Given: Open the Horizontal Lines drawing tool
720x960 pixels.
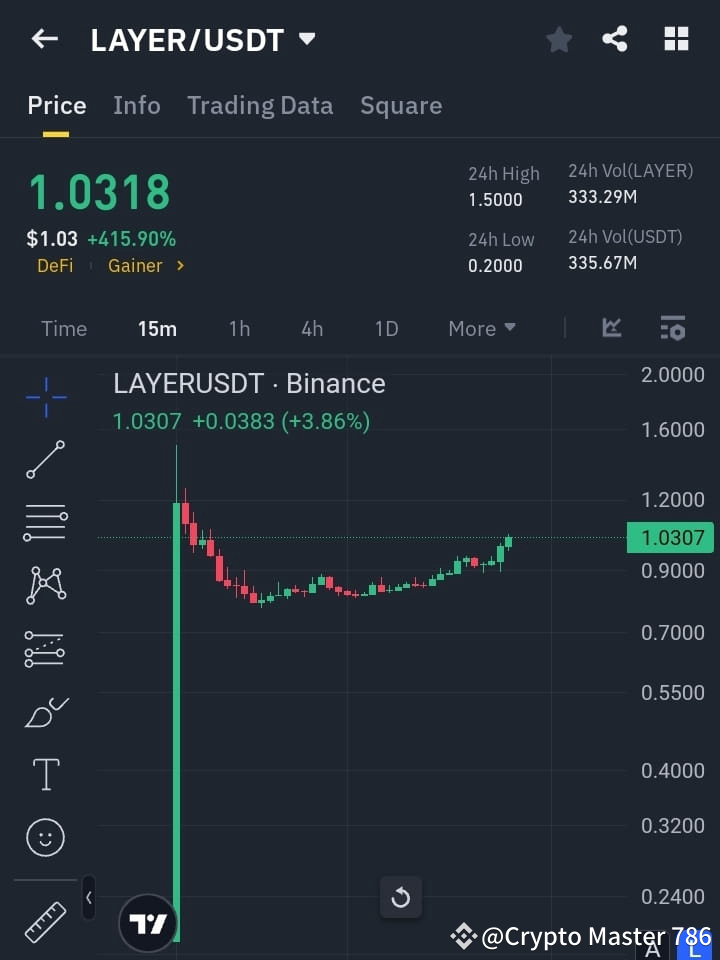Looking at the screenshot, I should (x=45, y=523).
